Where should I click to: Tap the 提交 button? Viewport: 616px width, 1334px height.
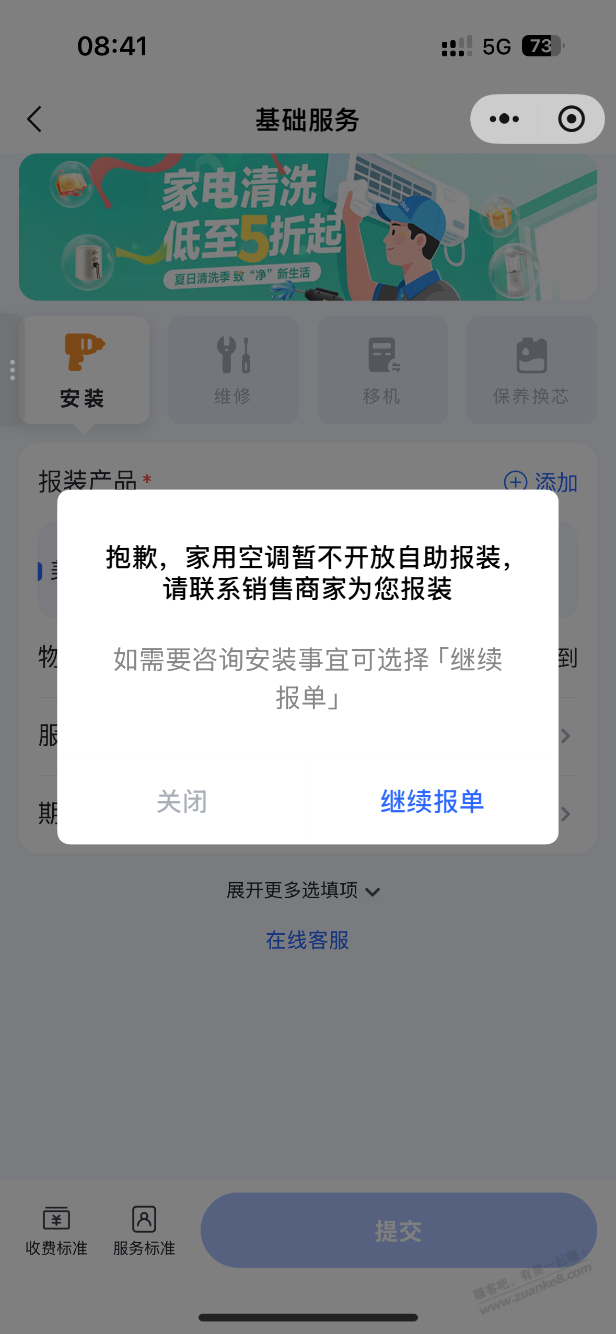398,1231
